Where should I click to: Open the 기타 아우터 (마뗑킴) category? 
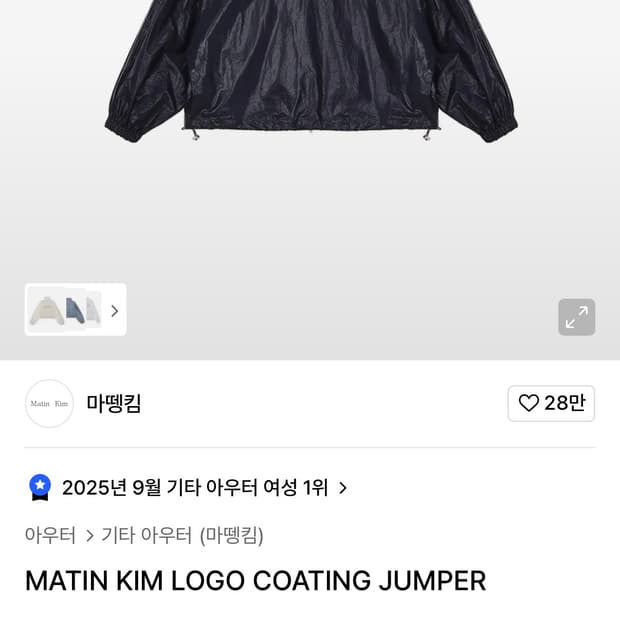pyautogui.click(x=182, y=535)
